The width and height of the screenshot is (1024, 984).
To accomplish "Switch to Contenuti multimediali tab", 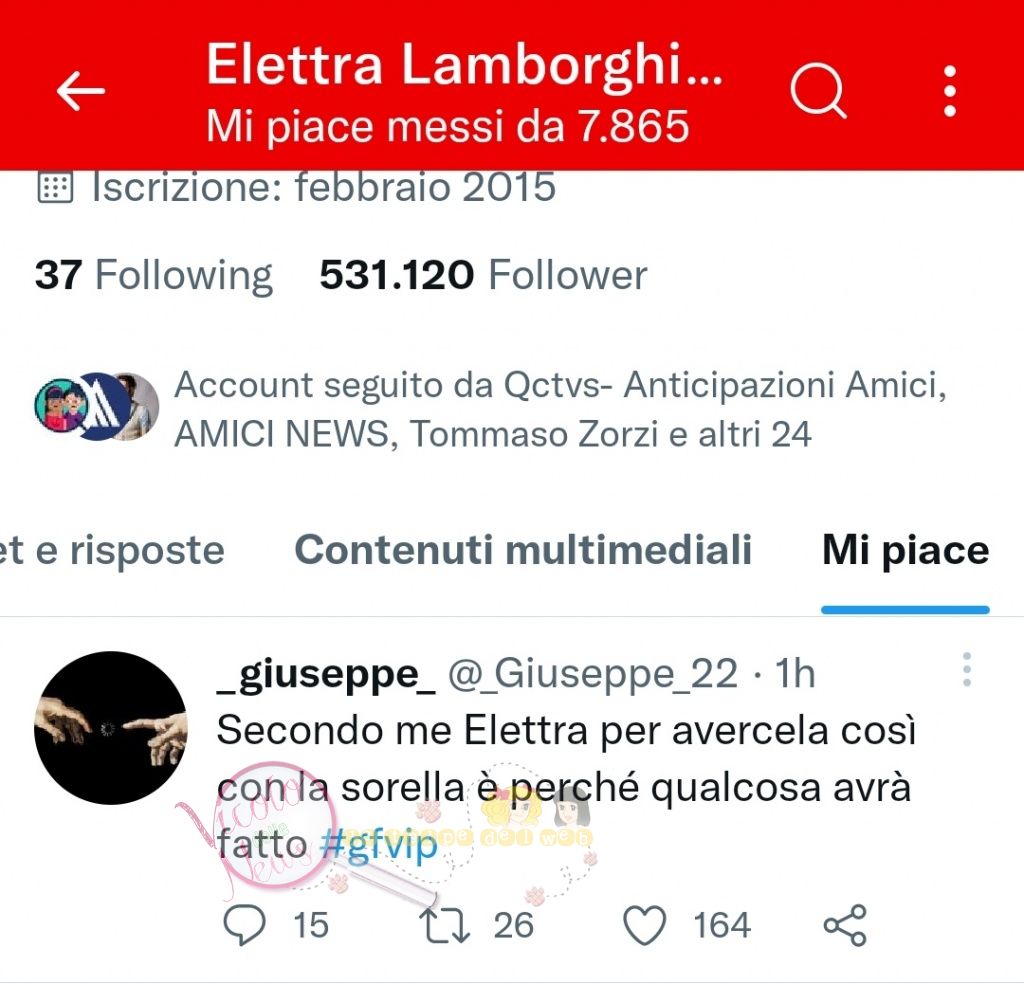I will tap(523, 550).
